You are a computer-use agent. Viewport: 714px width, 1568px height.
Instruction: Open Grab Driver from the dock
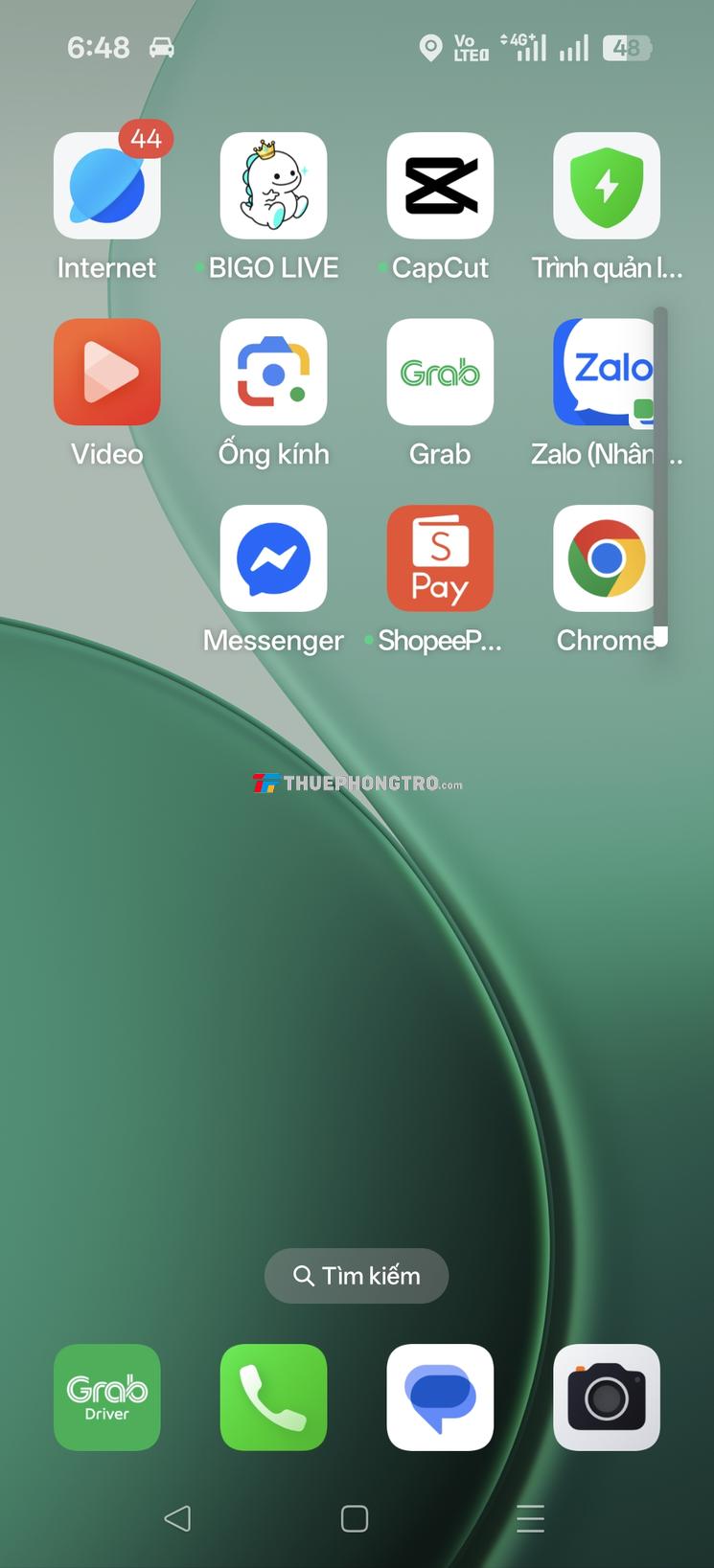(x=106, y=1397)
